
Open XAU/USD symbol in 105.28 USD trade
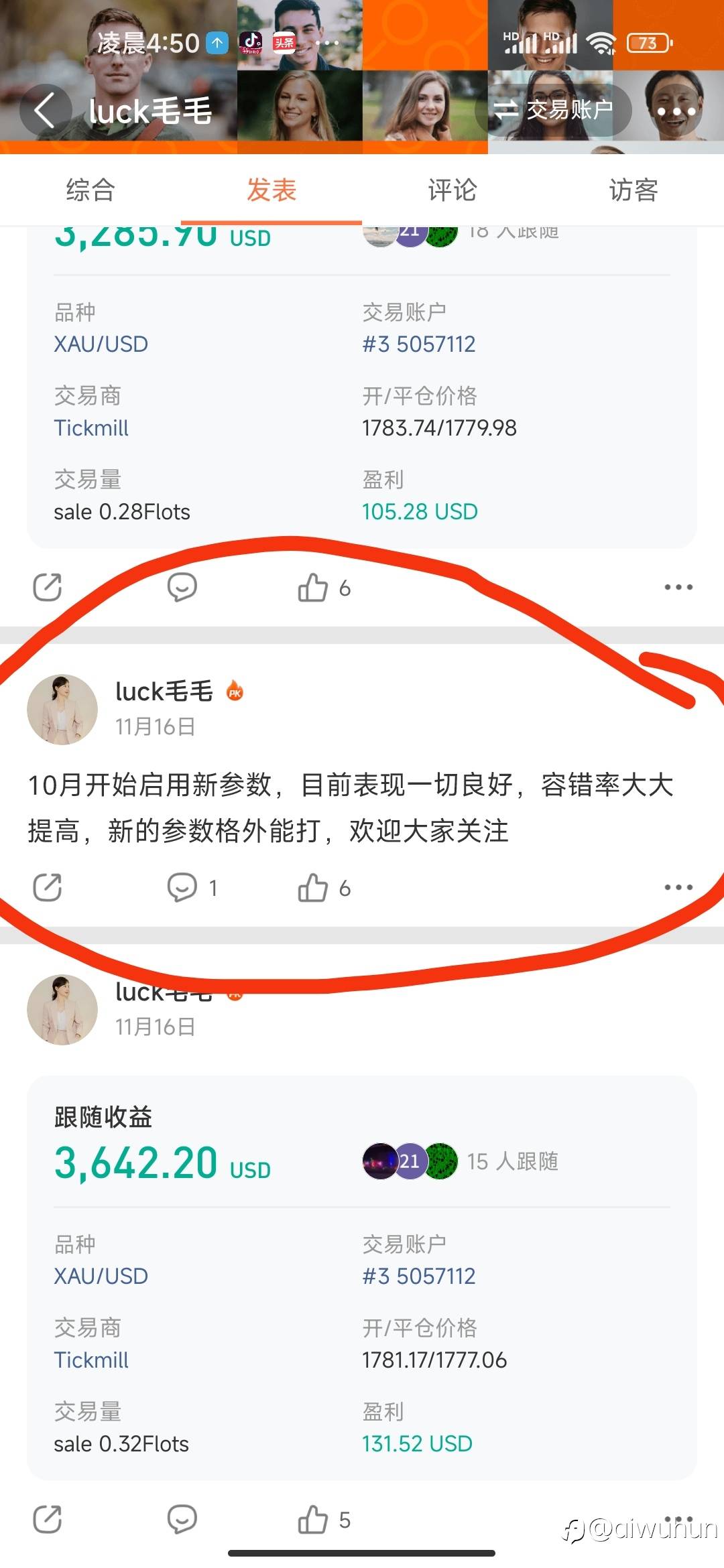click(x=101, y=344)
